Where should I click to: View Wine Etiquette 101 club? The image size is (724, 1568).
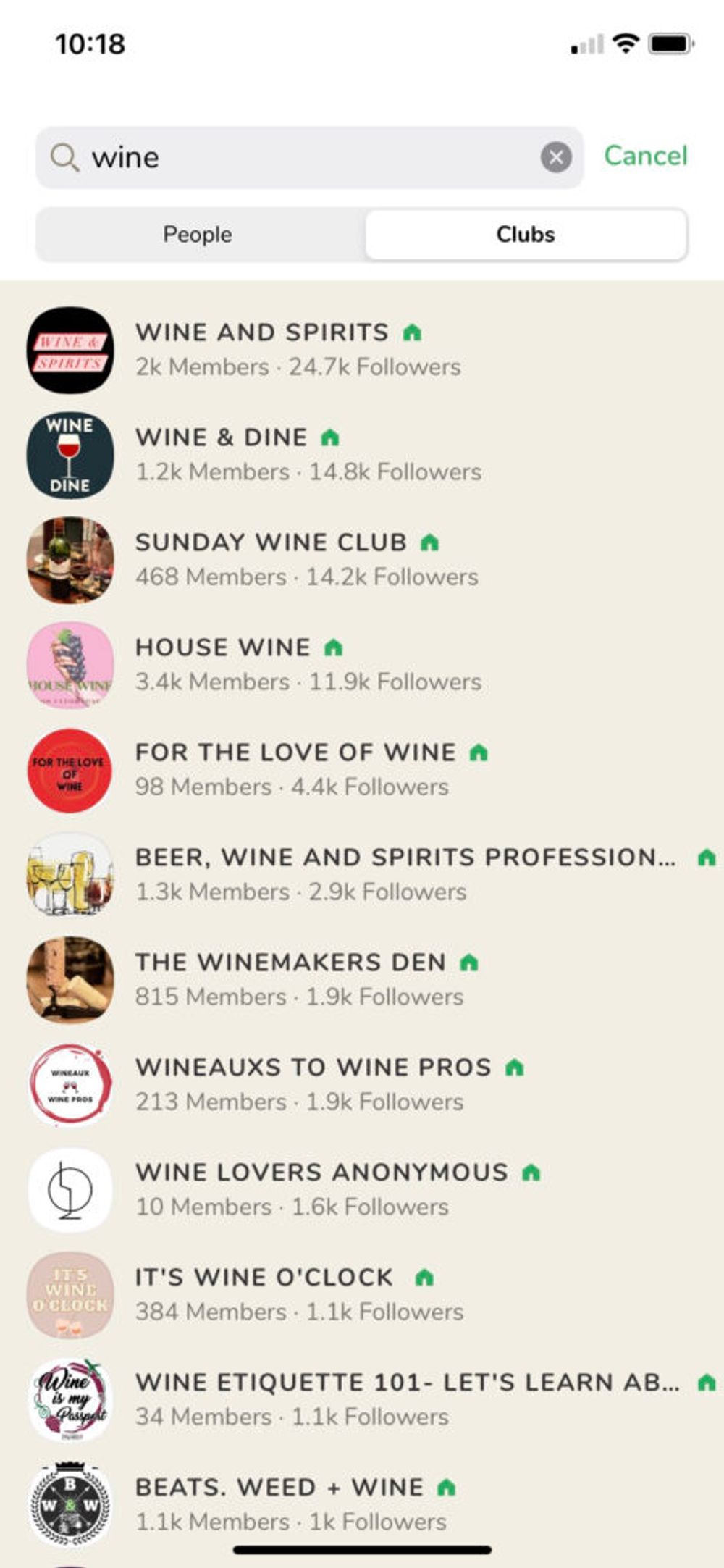(407, 1399)
